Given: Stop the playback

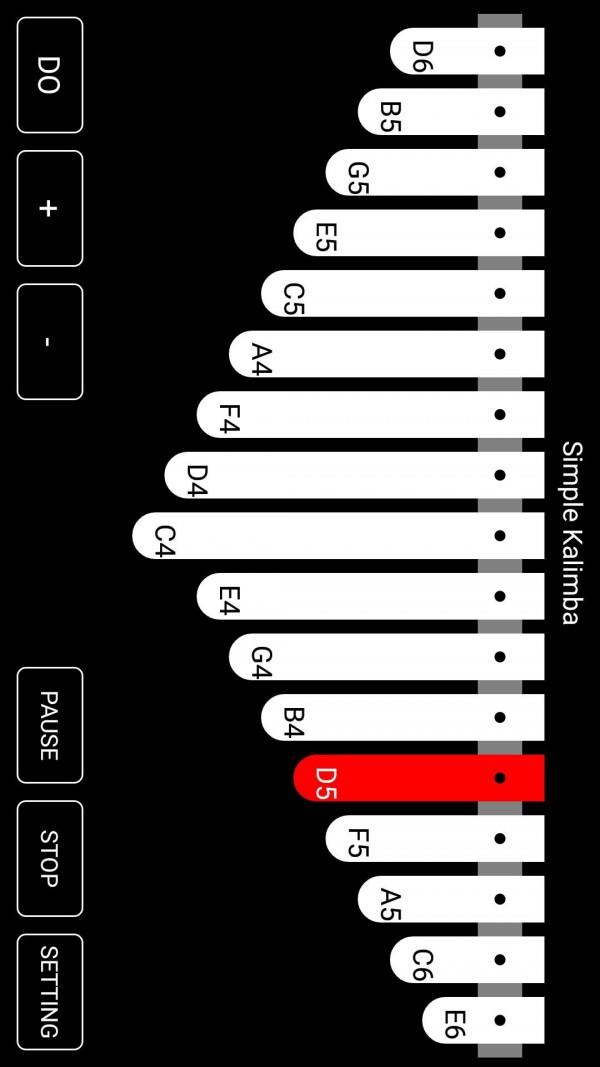Looking at the screenshot, I should (x=49, y=858).
